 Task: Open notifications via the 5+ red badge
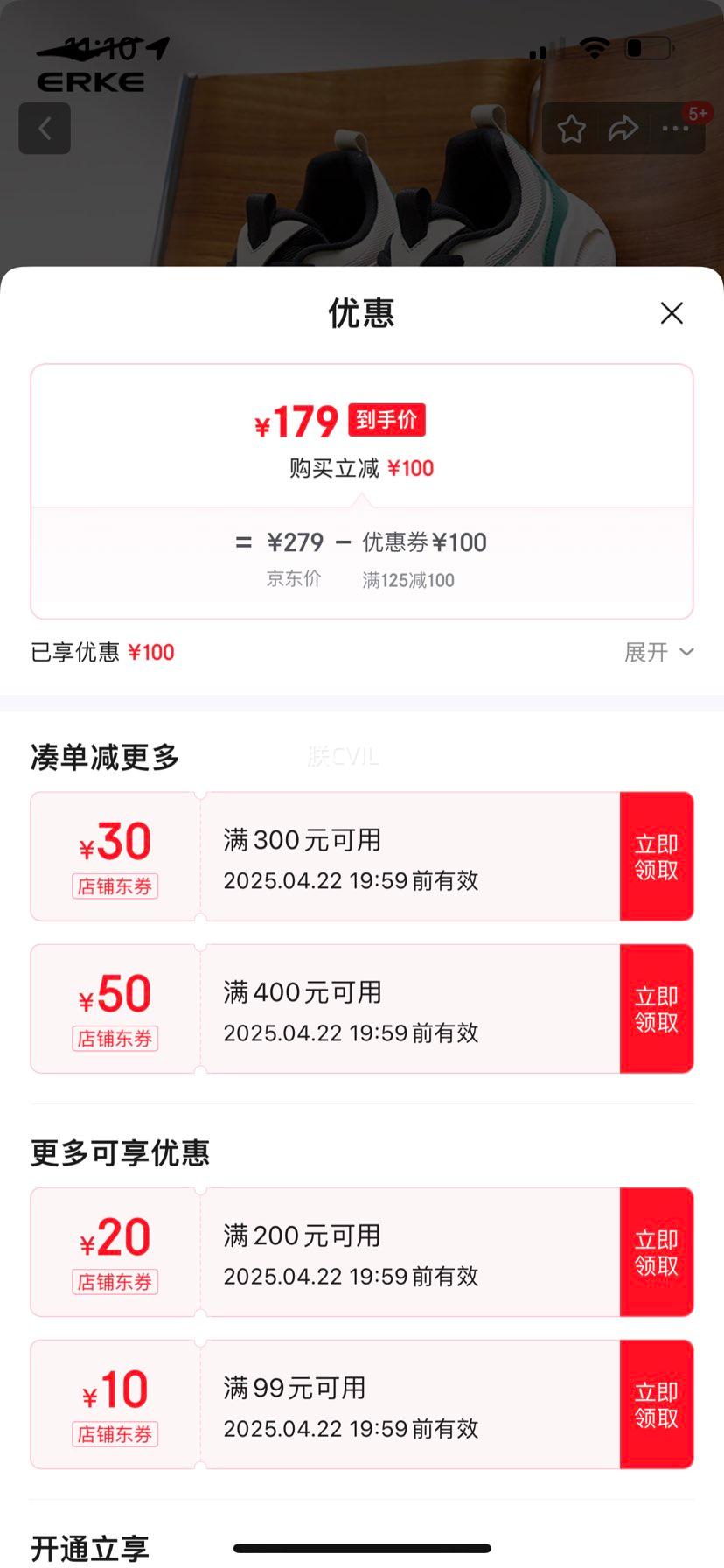coord(695,112)
